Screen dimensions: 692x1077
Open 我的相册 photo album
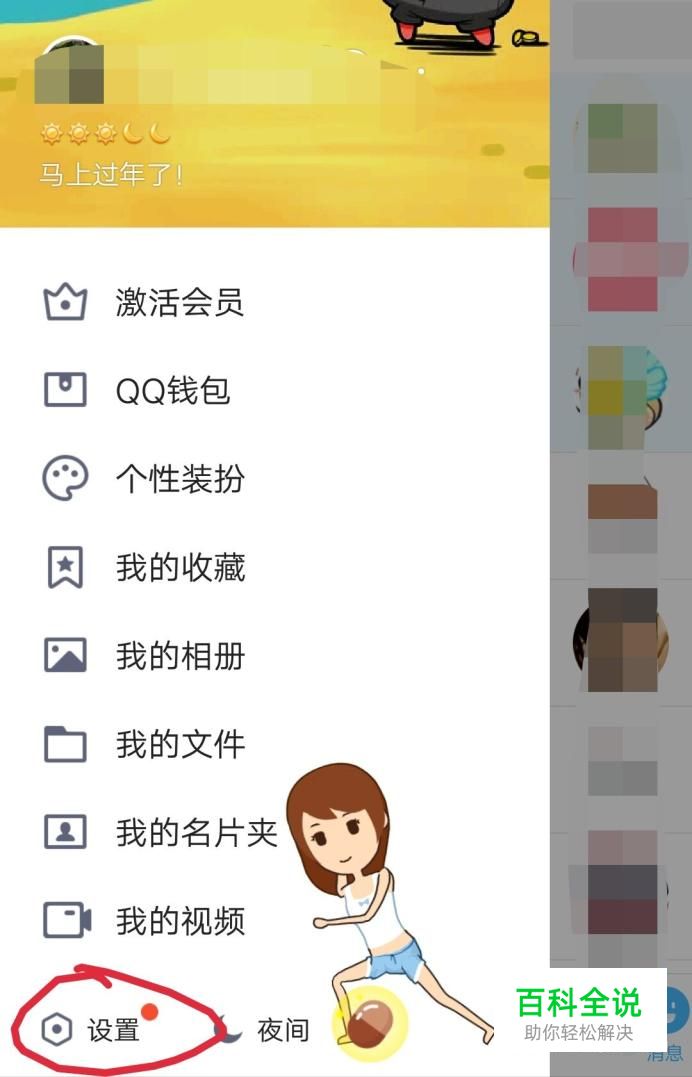pos(178,656)
